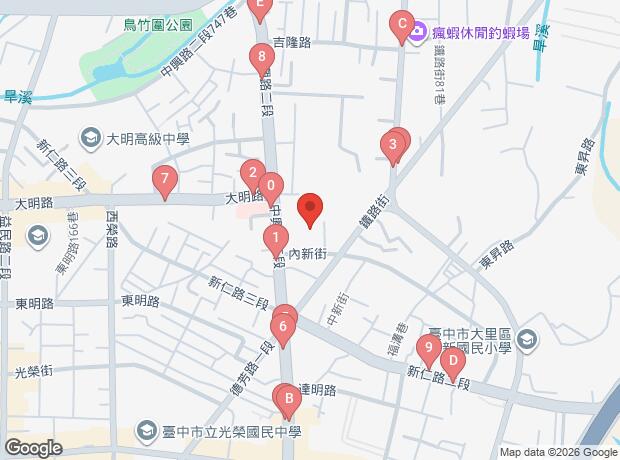The image size is (620, 460).
Task: Select the pin numbered 1
Action: [276, 242]
